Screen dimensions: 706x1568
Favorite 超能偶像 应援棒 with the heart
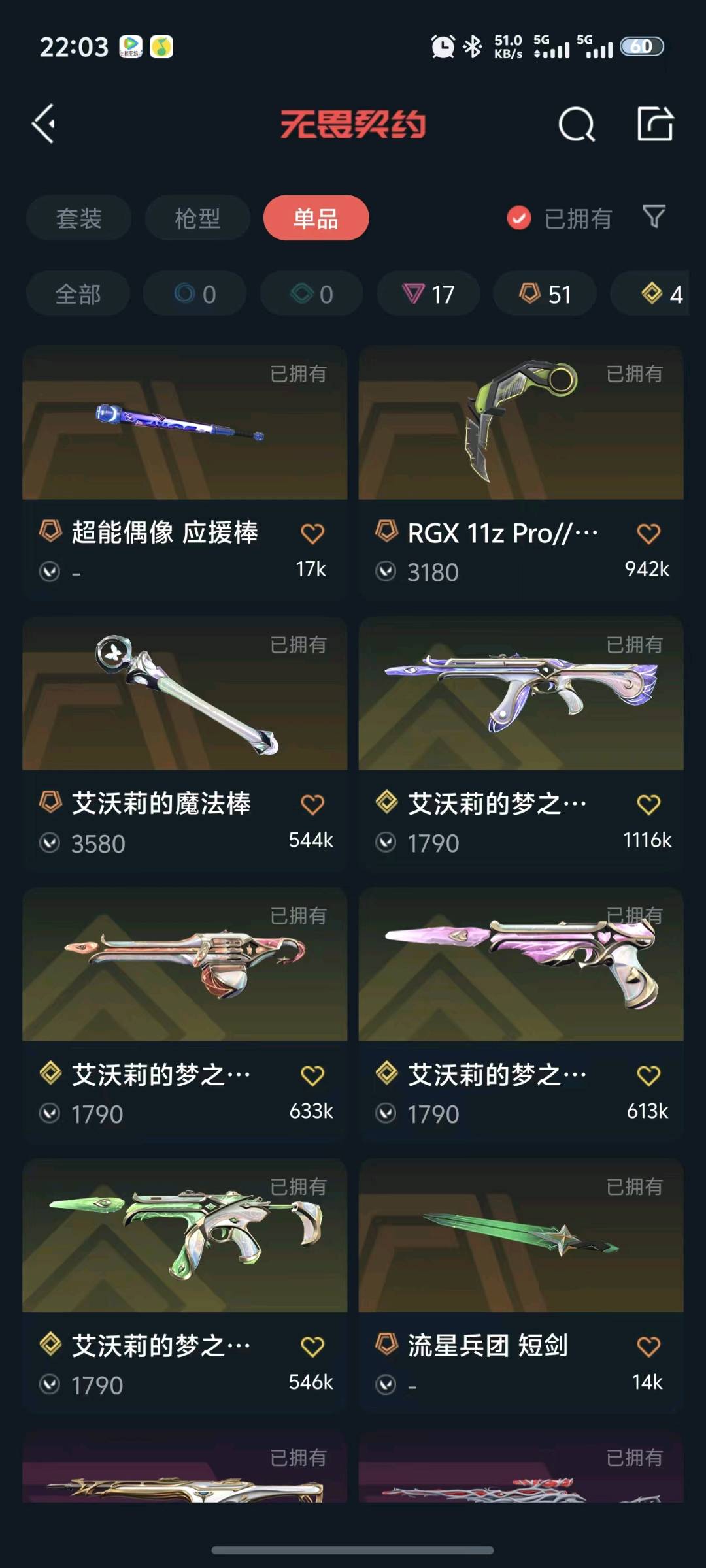[x=312, y=534]
